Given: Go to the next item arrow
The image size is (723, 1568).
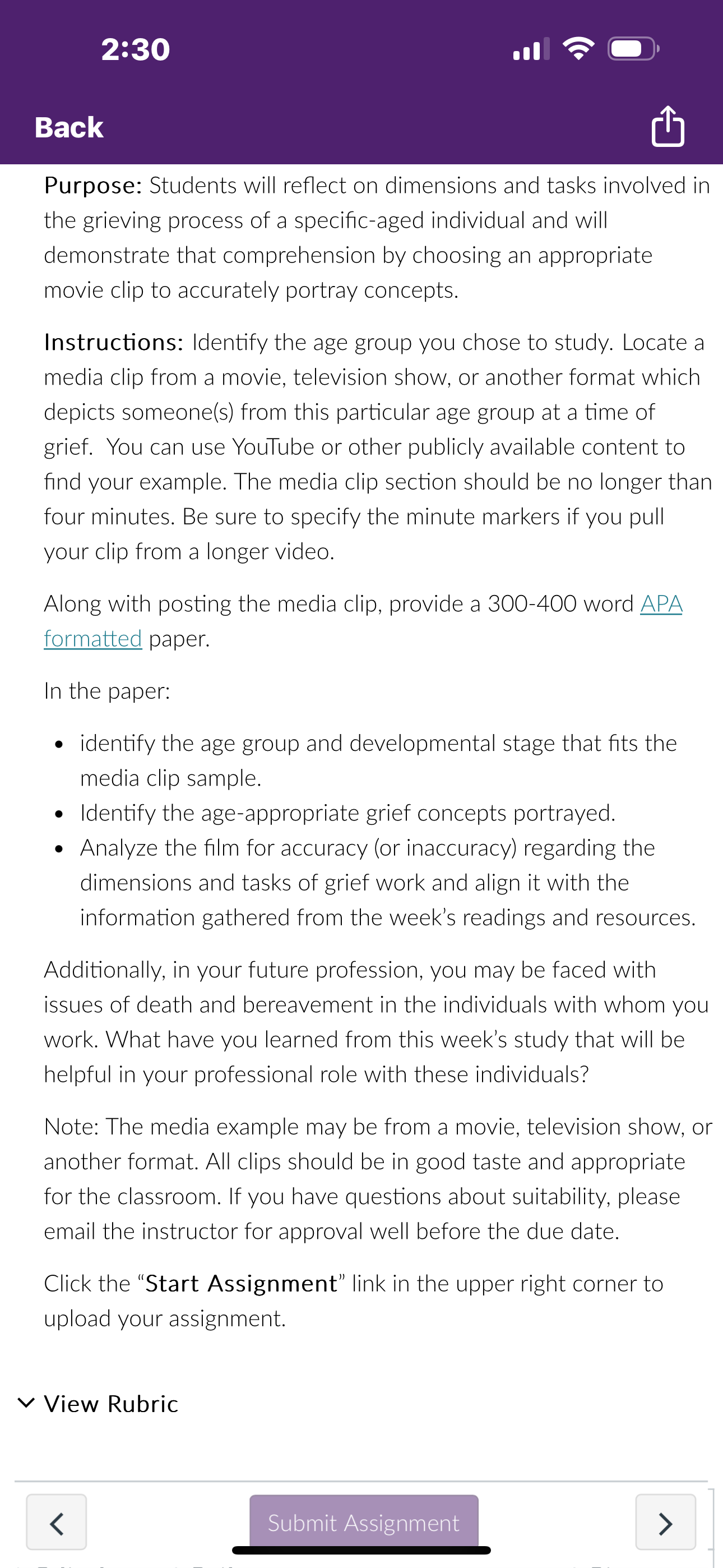Looking at the screenshot, I should point(666,1522).
